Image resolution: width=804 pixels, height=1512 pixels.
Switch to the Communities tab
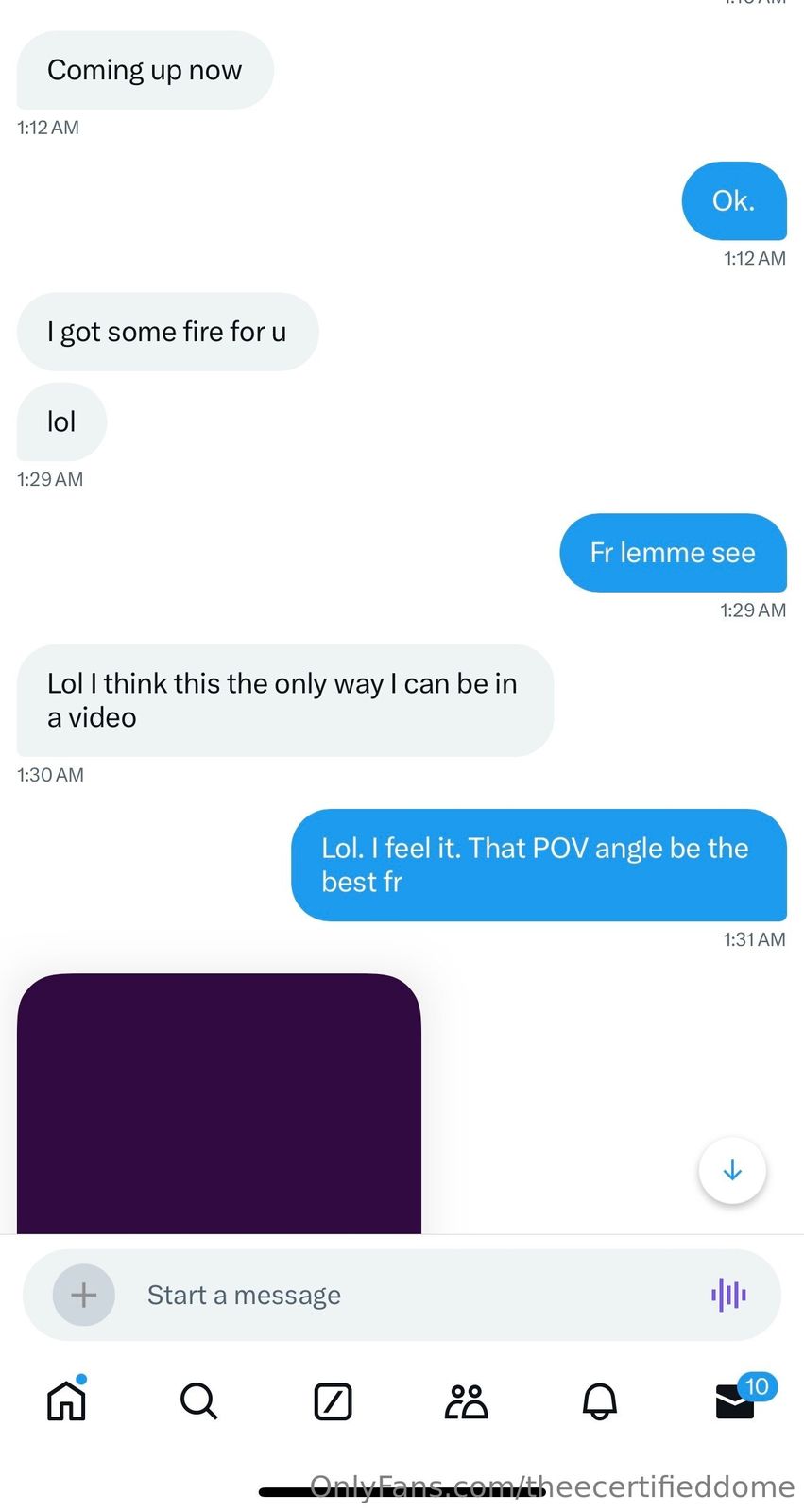tap(466, 1401)
